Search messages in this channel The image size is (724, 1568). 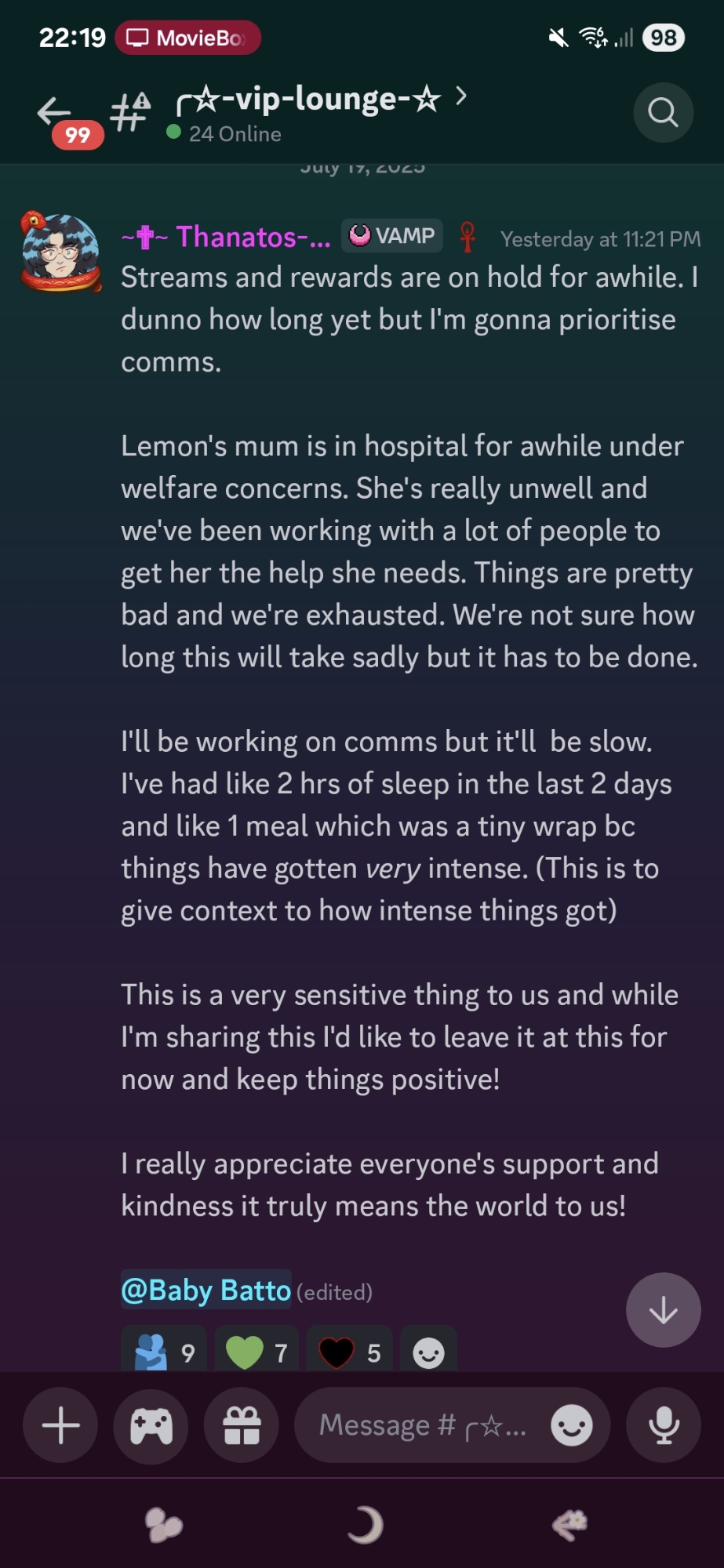click(x=663, y=113)
